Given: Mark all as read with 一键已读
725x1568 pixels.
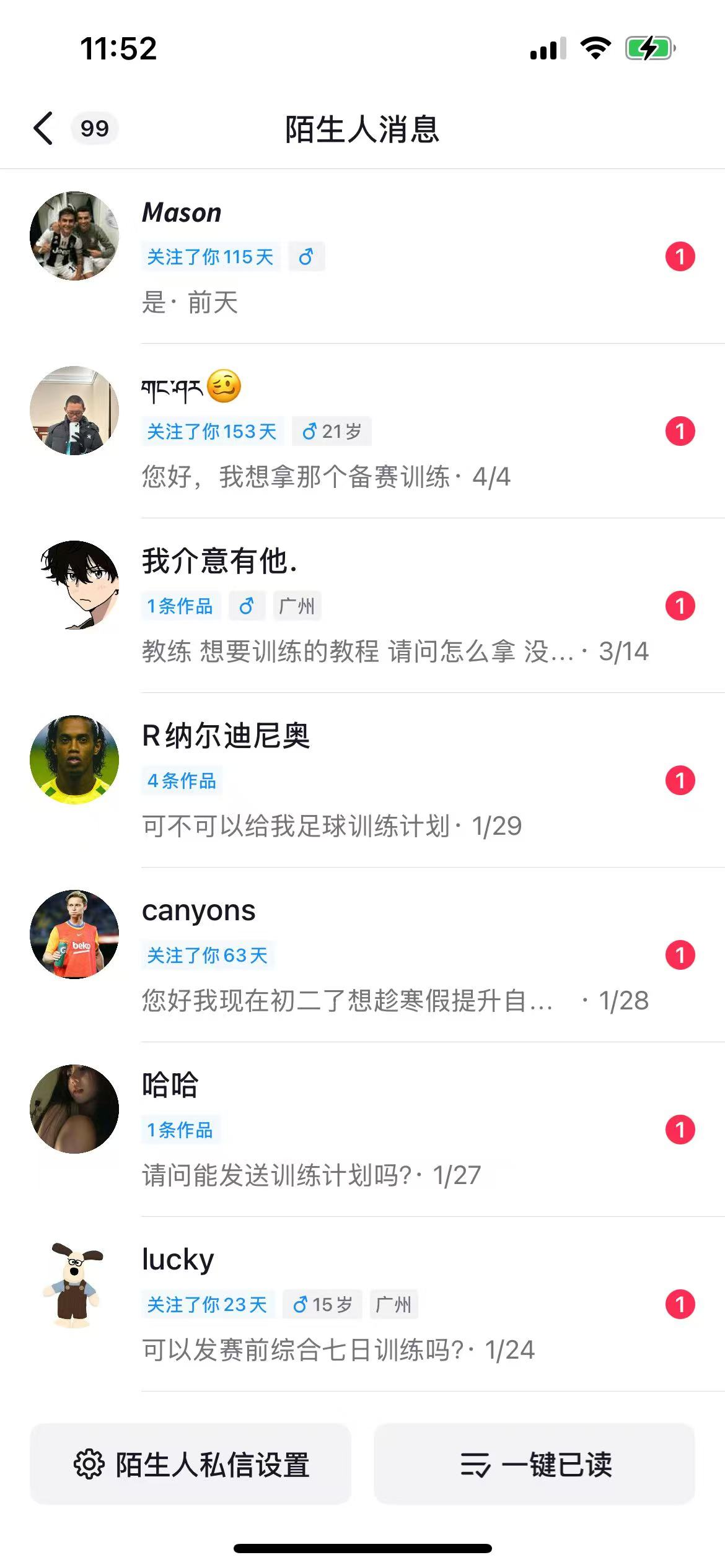Looking at the screenshot, I should coord(534,1464).
